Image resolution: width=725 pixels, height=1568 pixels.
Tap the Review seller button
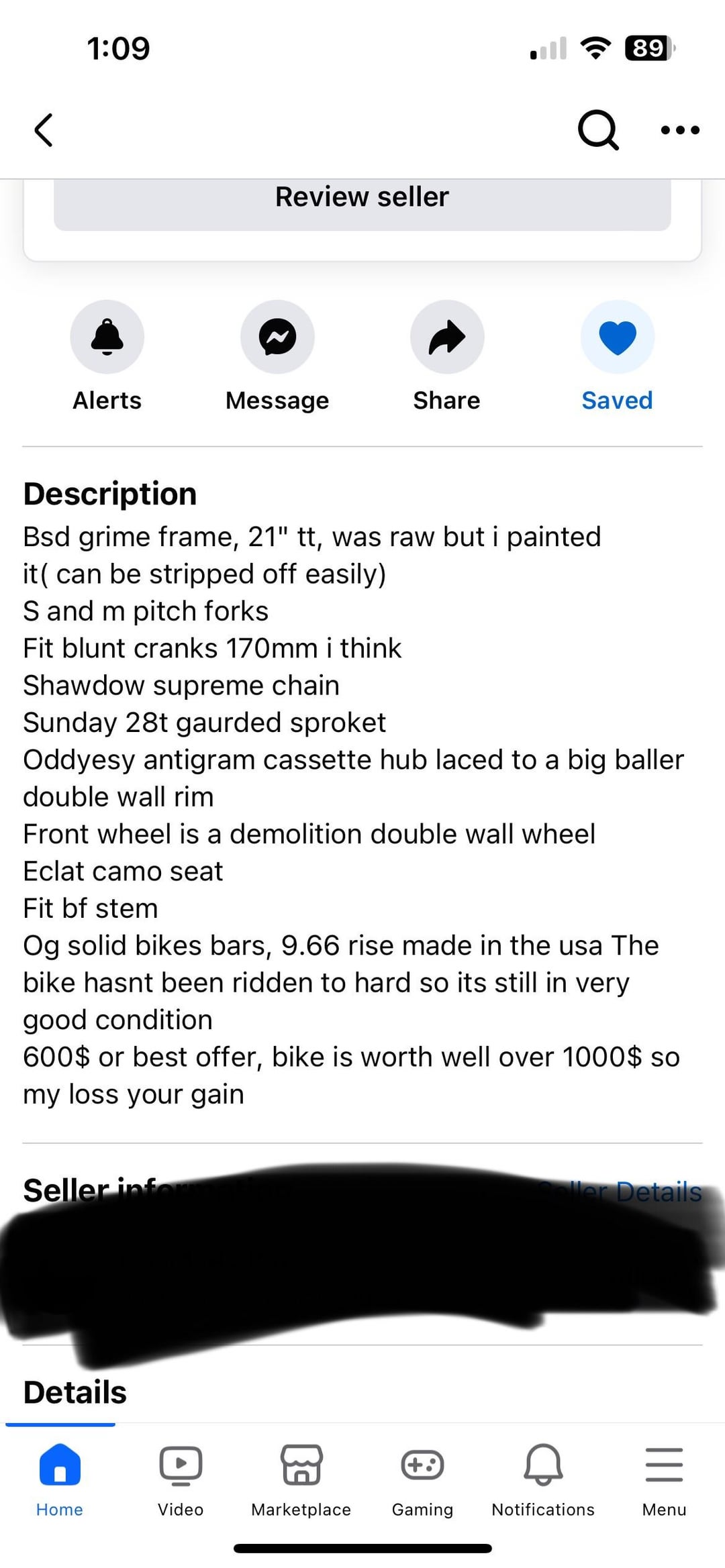362,201
